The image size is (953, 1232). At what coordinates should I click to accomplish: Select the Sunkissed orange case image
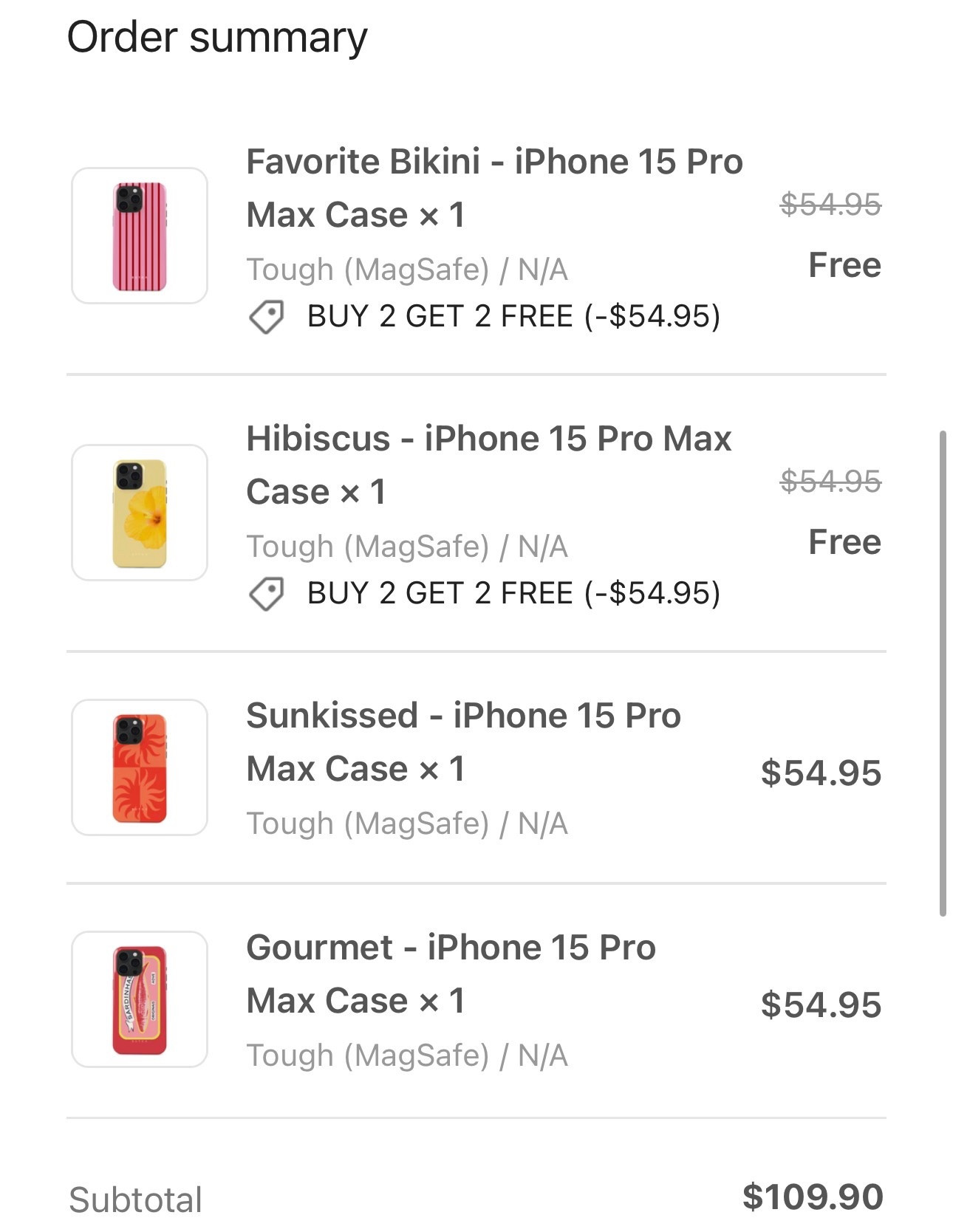click(141, 770)
